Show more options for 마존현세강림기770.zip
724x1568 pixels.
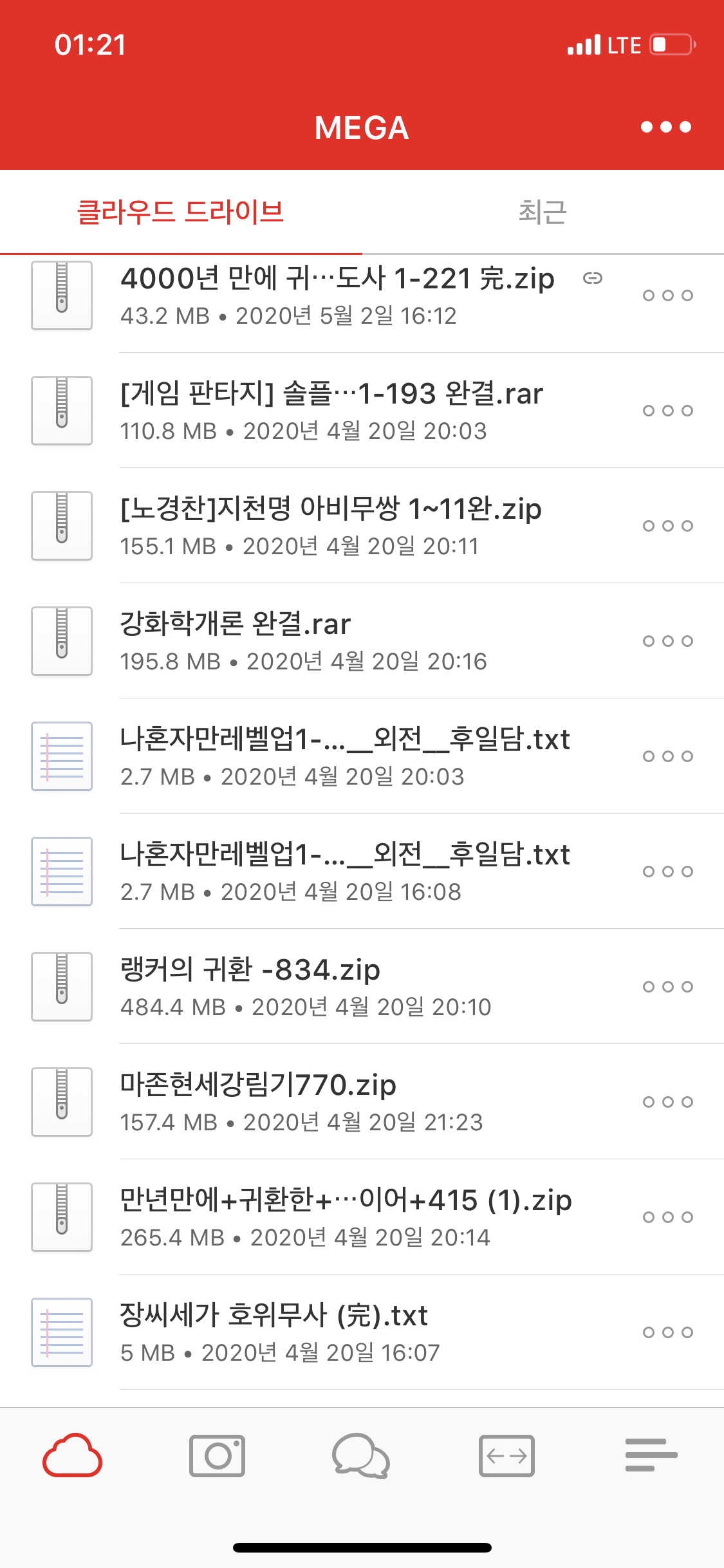point(668,1102)
